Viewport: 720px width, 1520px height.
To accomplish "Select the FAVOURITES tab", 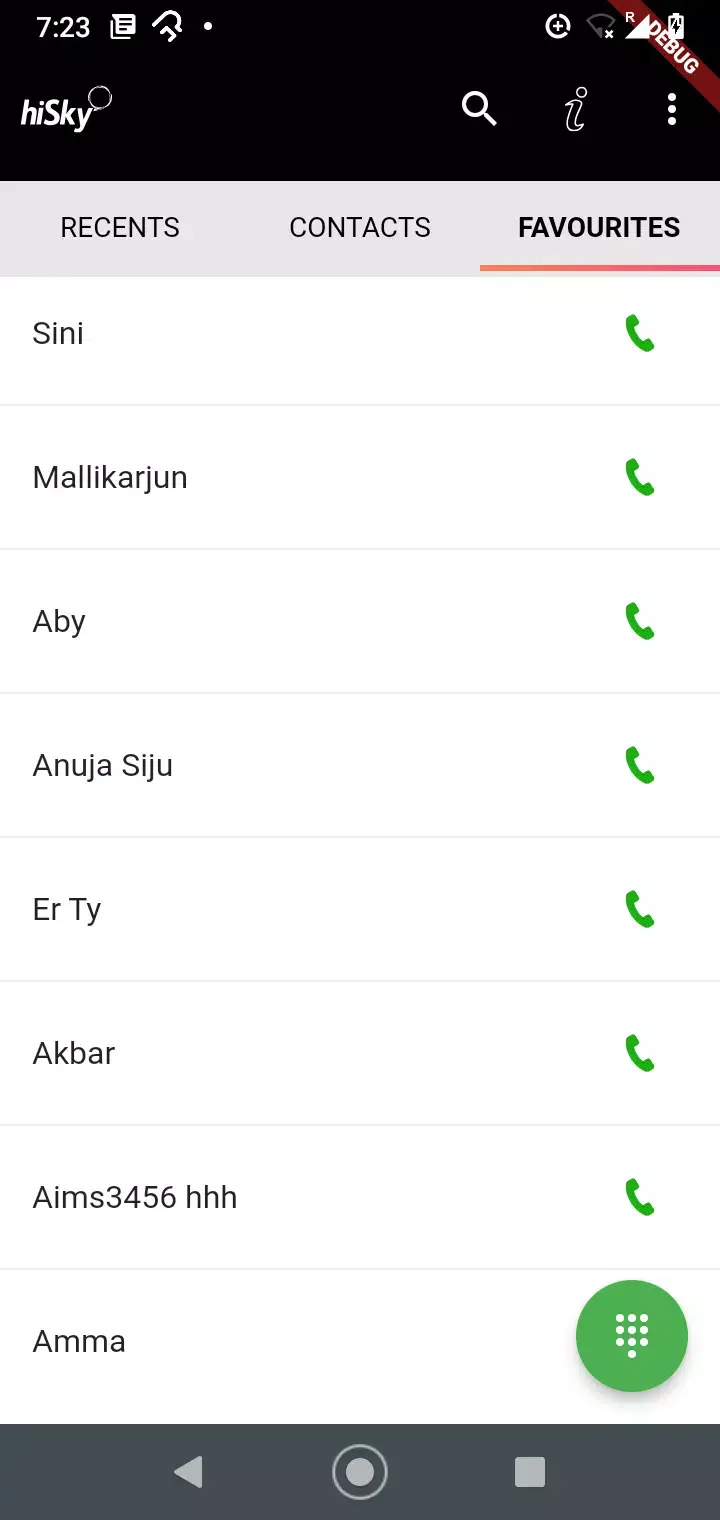I will click(598, 227).
